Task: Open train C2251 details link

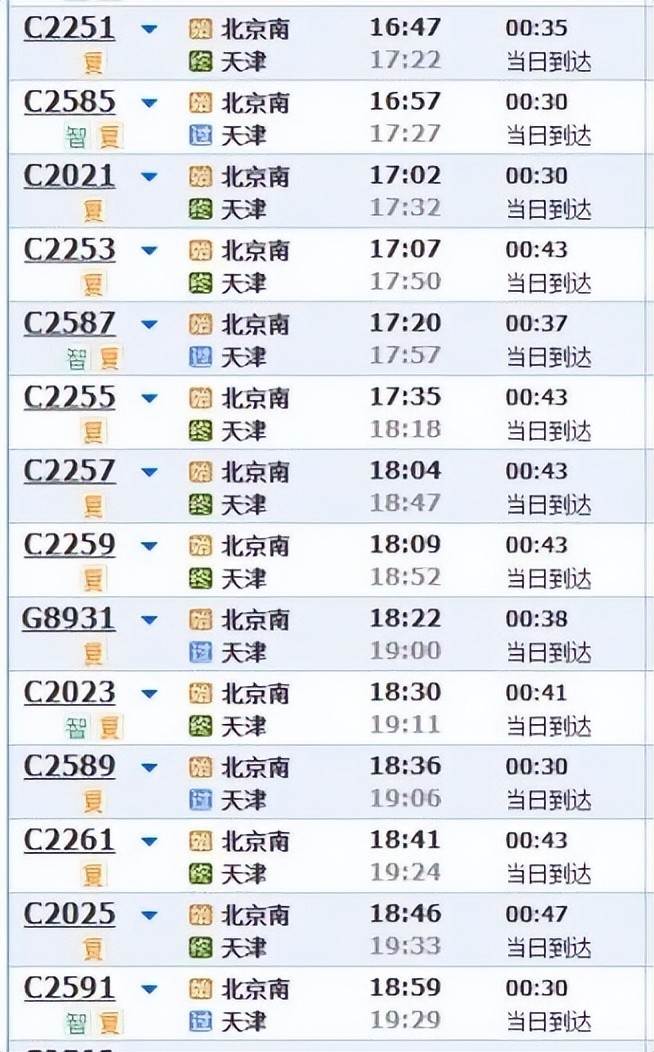Action: click(69, 29)
